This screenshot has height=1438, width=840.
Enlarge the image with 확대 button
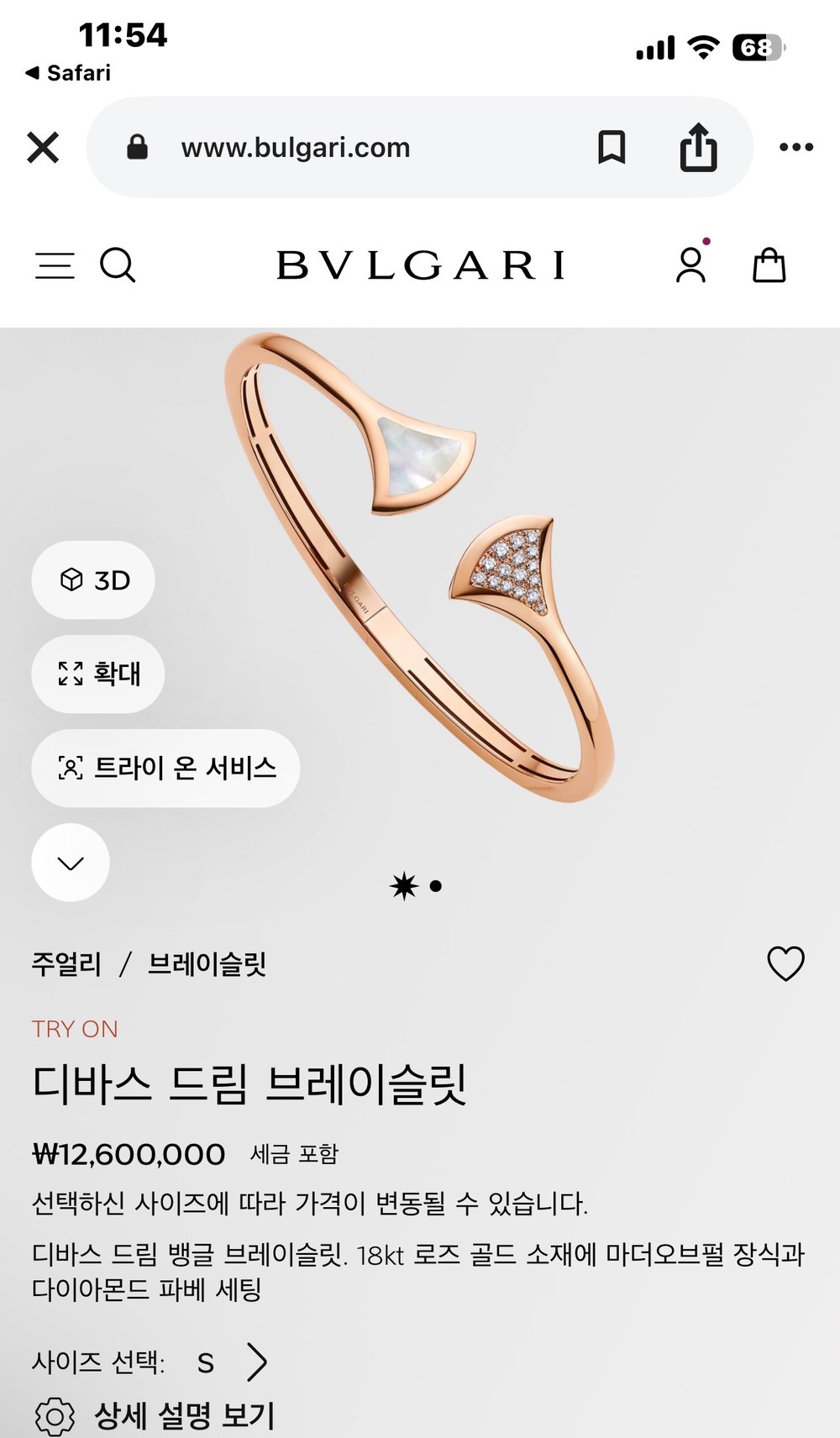click(98, 674)
